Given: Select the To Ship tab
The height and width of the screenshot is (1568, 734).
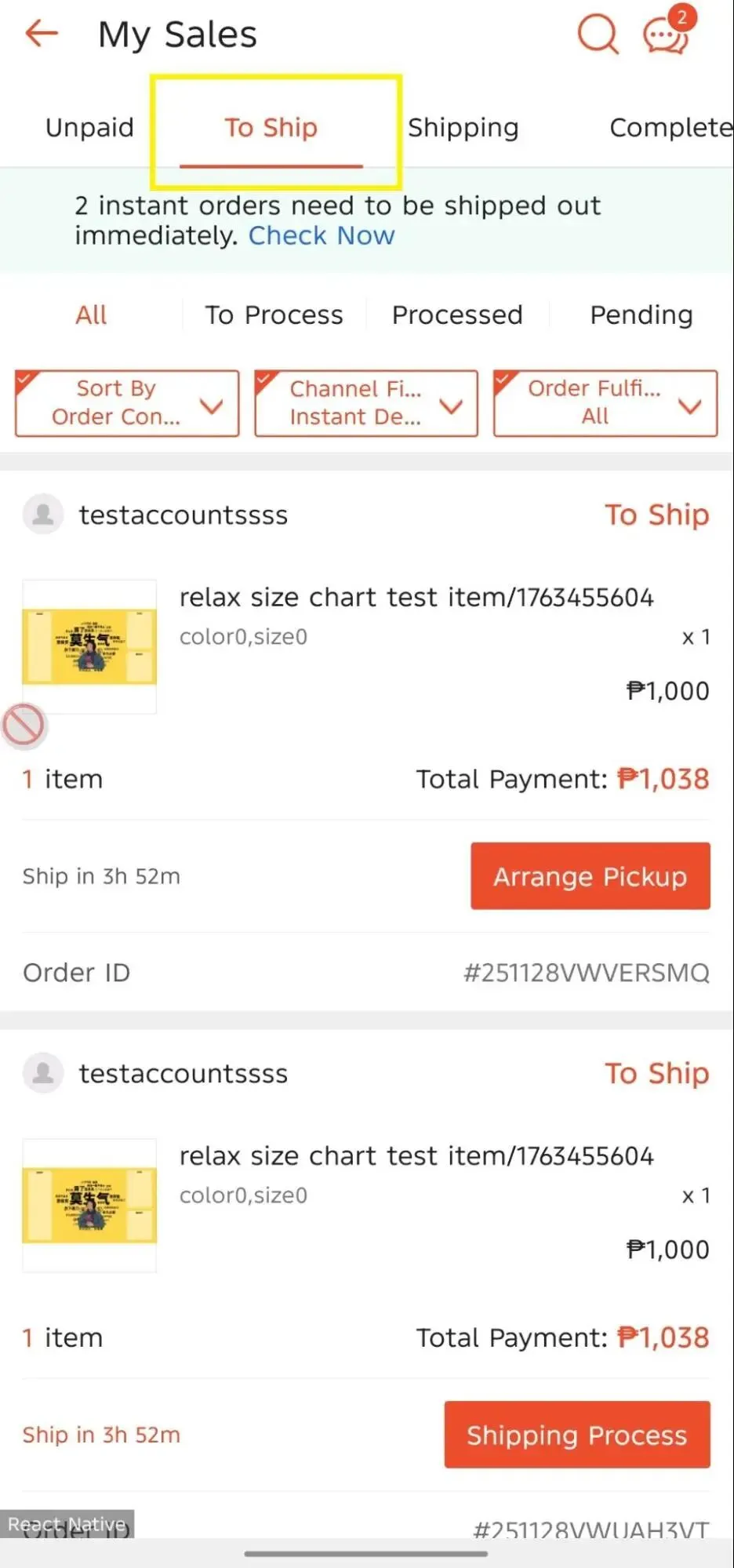Looking at the screenshot, I should point(271,127).
